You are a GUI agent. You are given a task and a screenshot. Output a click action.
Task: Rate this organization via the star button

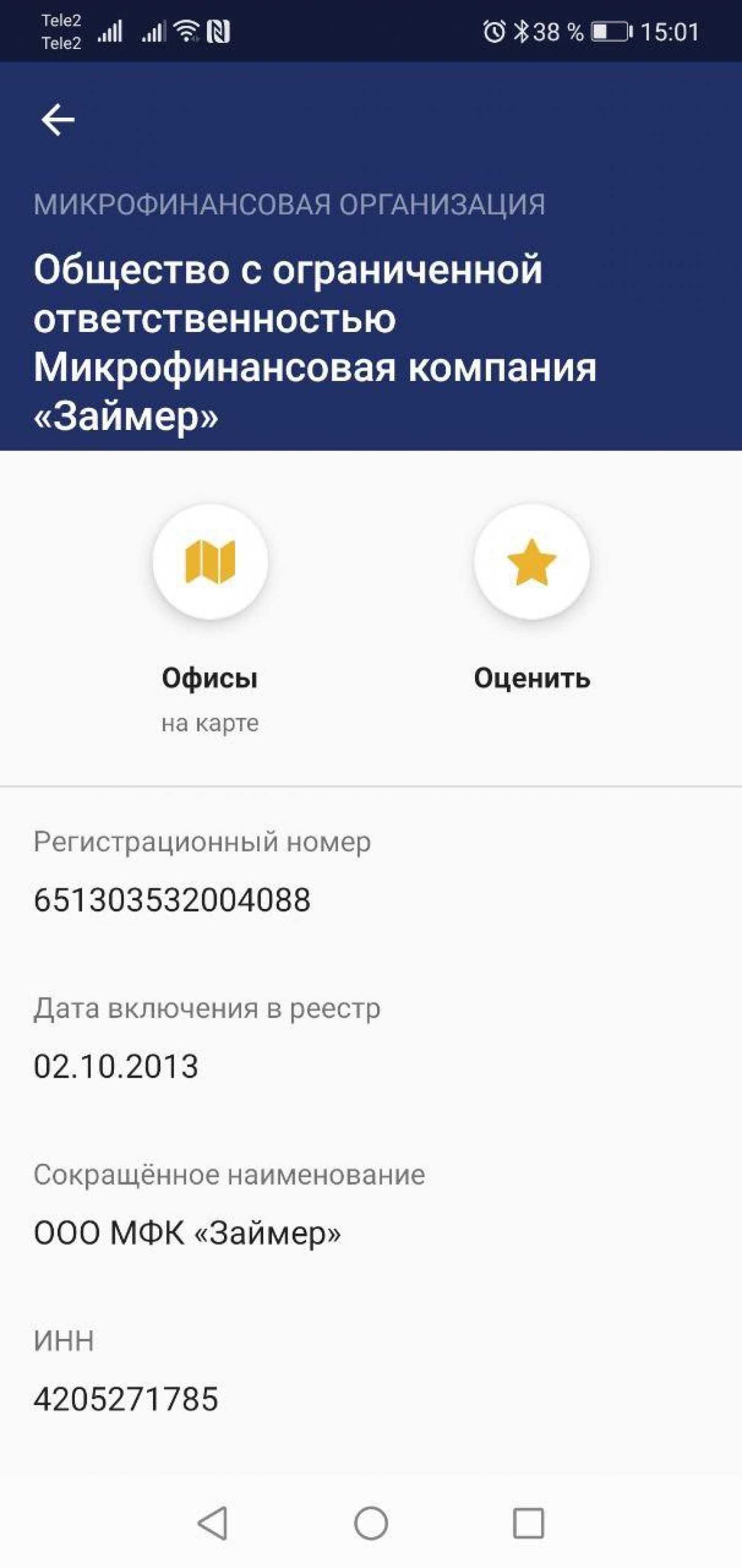pyautogui.click(x=532, y=562)
